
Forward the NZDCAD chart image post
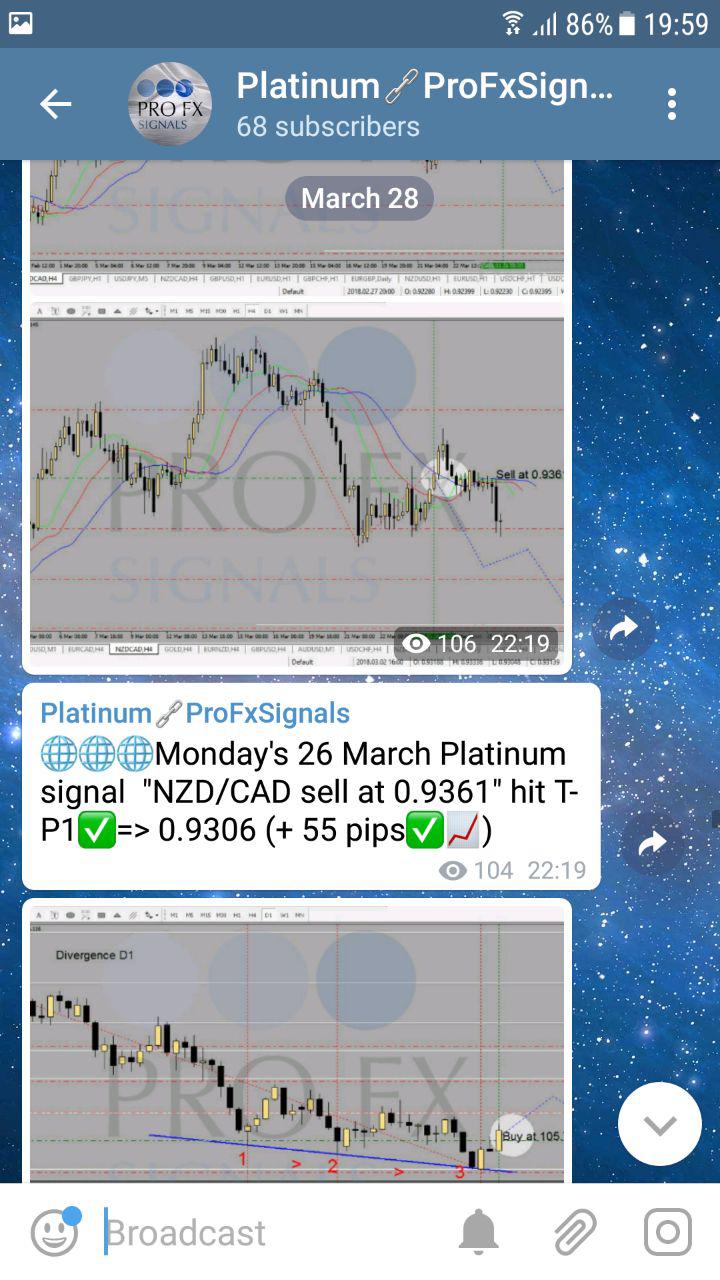[623, 628]
